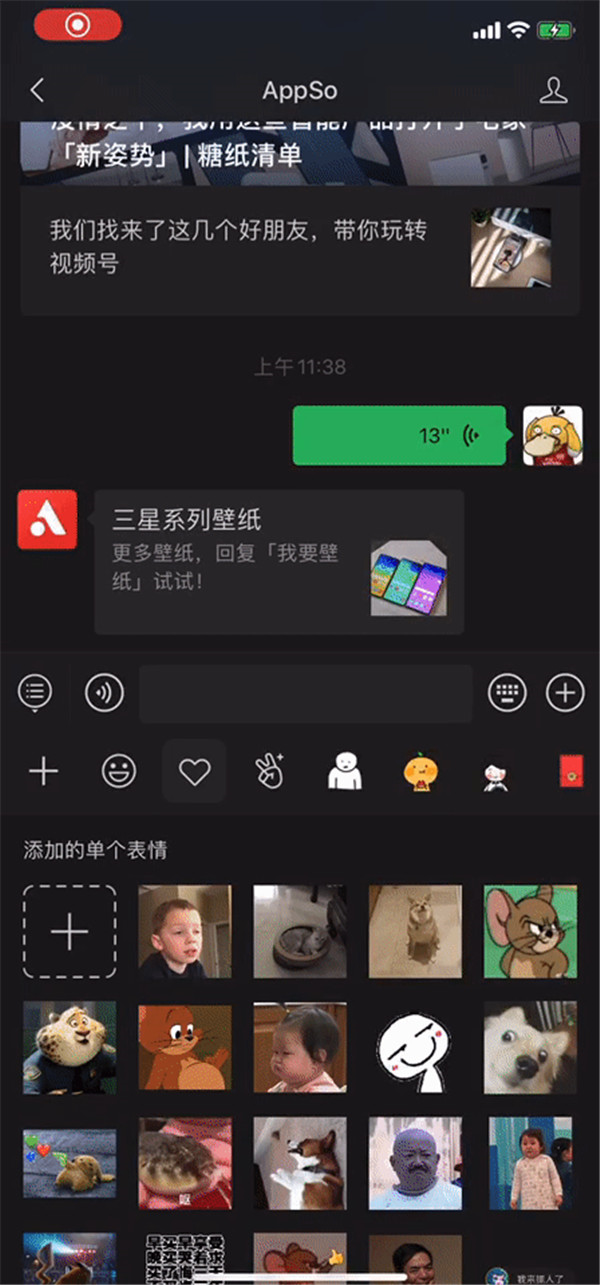Open the official account menu list icon
Screen dimensions: 600x1285
tap(36, 691)
